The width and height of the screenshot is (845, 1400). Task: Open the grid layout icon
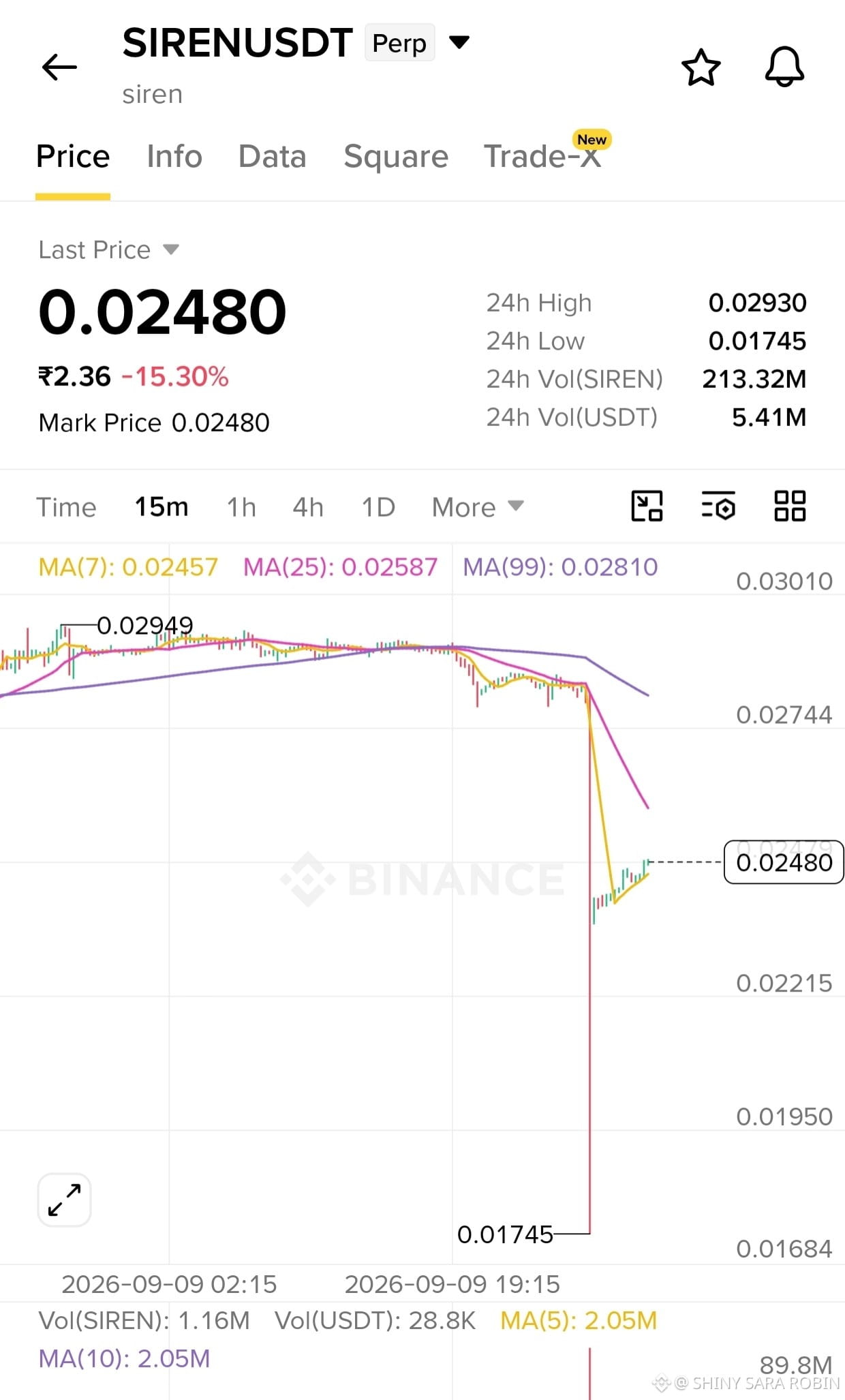coord(790,506)
